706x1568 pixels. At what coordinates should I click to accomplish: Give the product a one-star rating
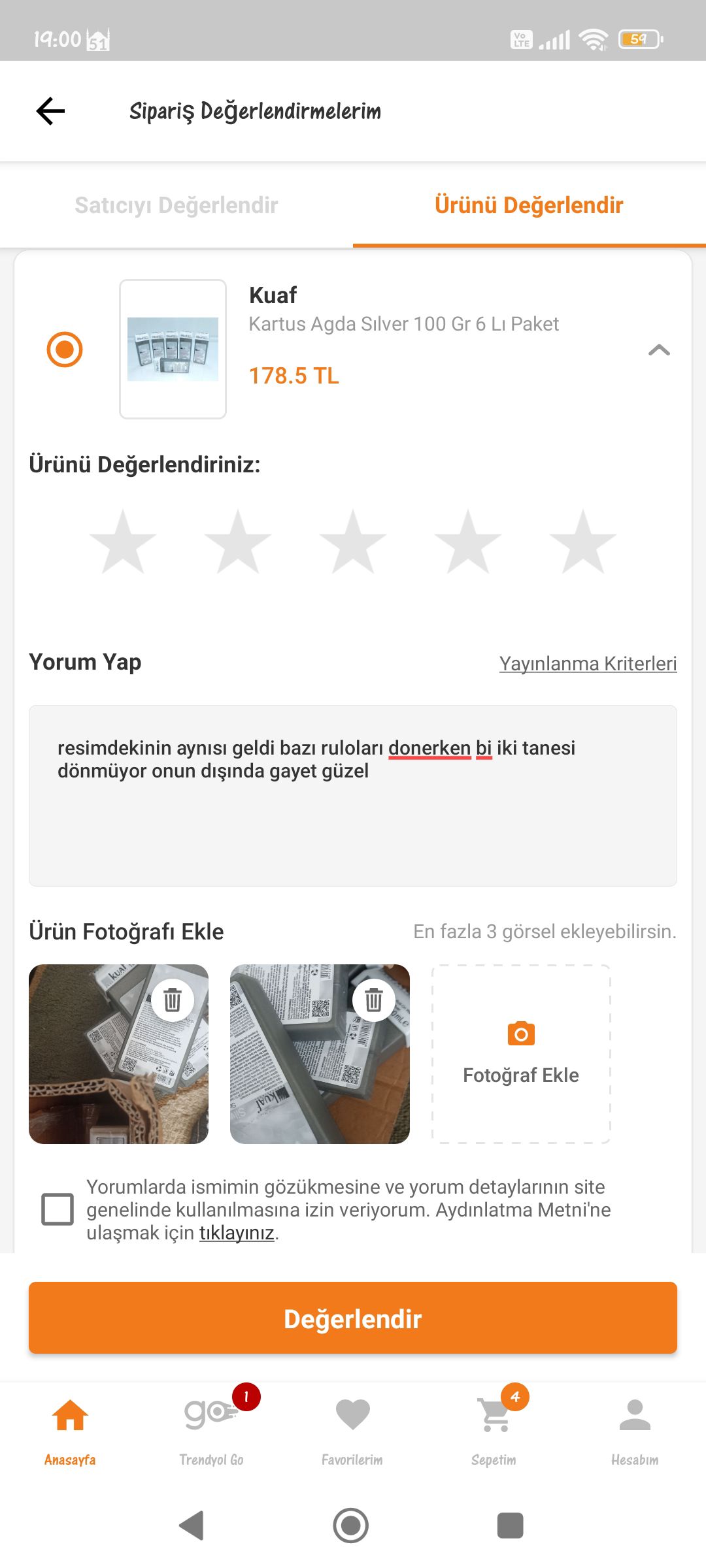(123, 542)
